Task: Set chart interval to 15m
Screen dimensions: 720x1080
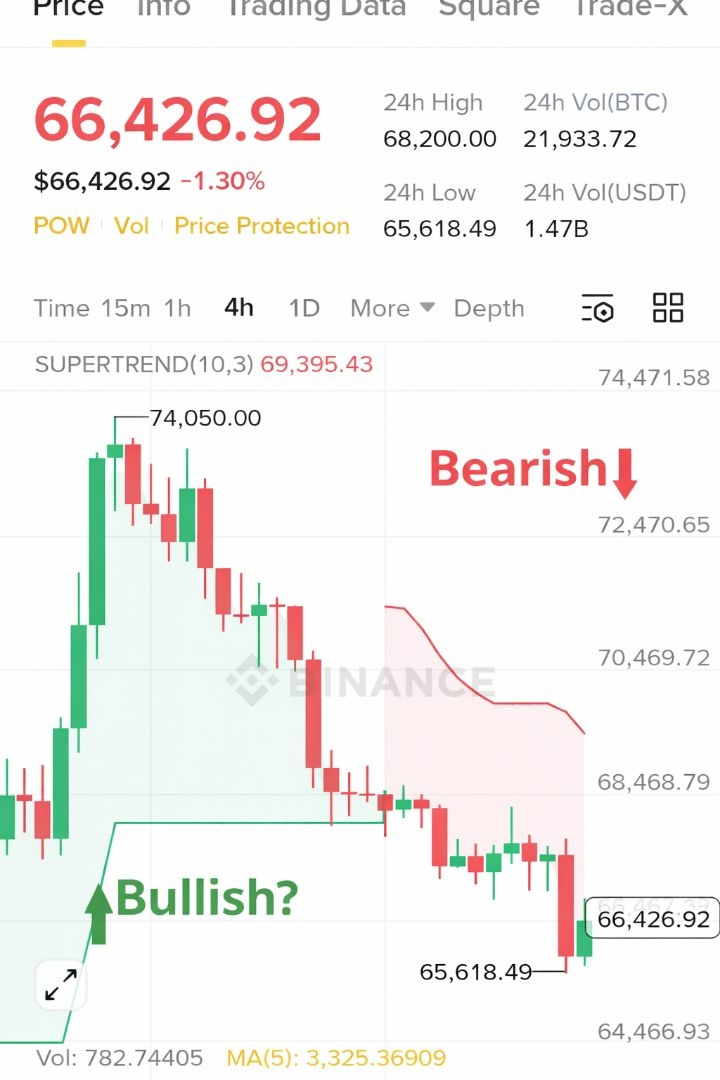Action: 126,308
